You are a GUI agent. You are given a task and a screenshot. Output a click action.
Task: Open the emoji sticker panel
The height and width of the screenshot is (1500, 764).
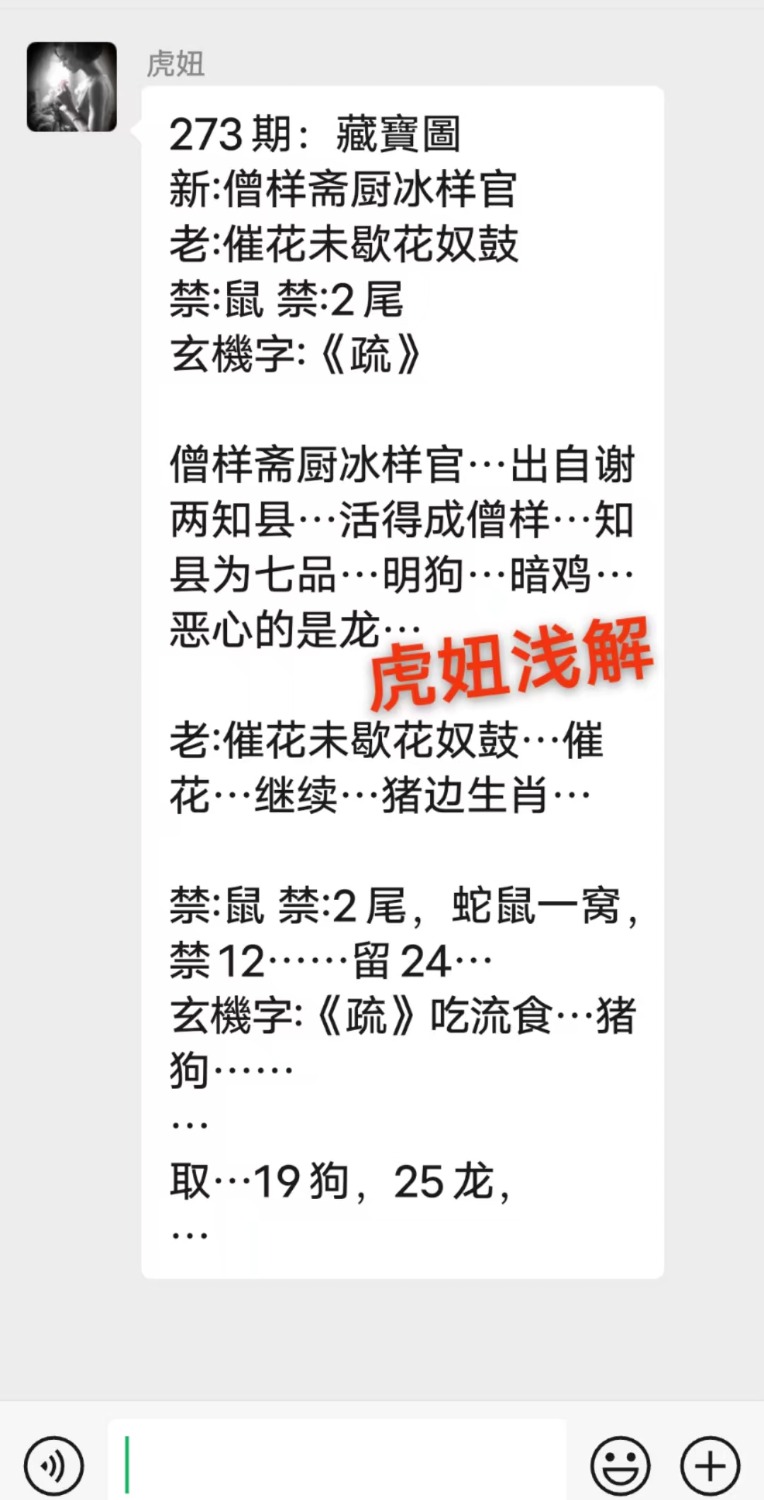[620, 1466]
